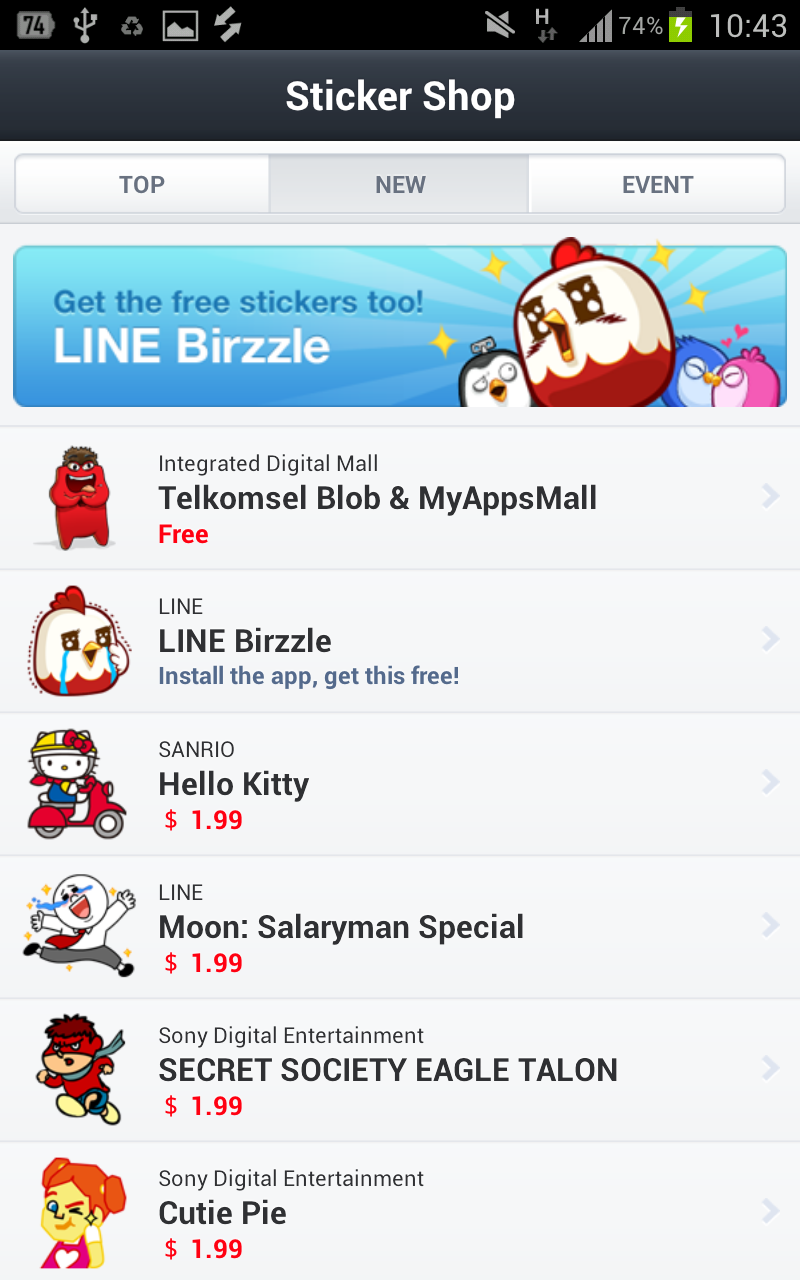The width and height of the screenshot is (800, 1280).
Task: Tap the Free label on Telkomsel Blob
Action: pos(183,534)
